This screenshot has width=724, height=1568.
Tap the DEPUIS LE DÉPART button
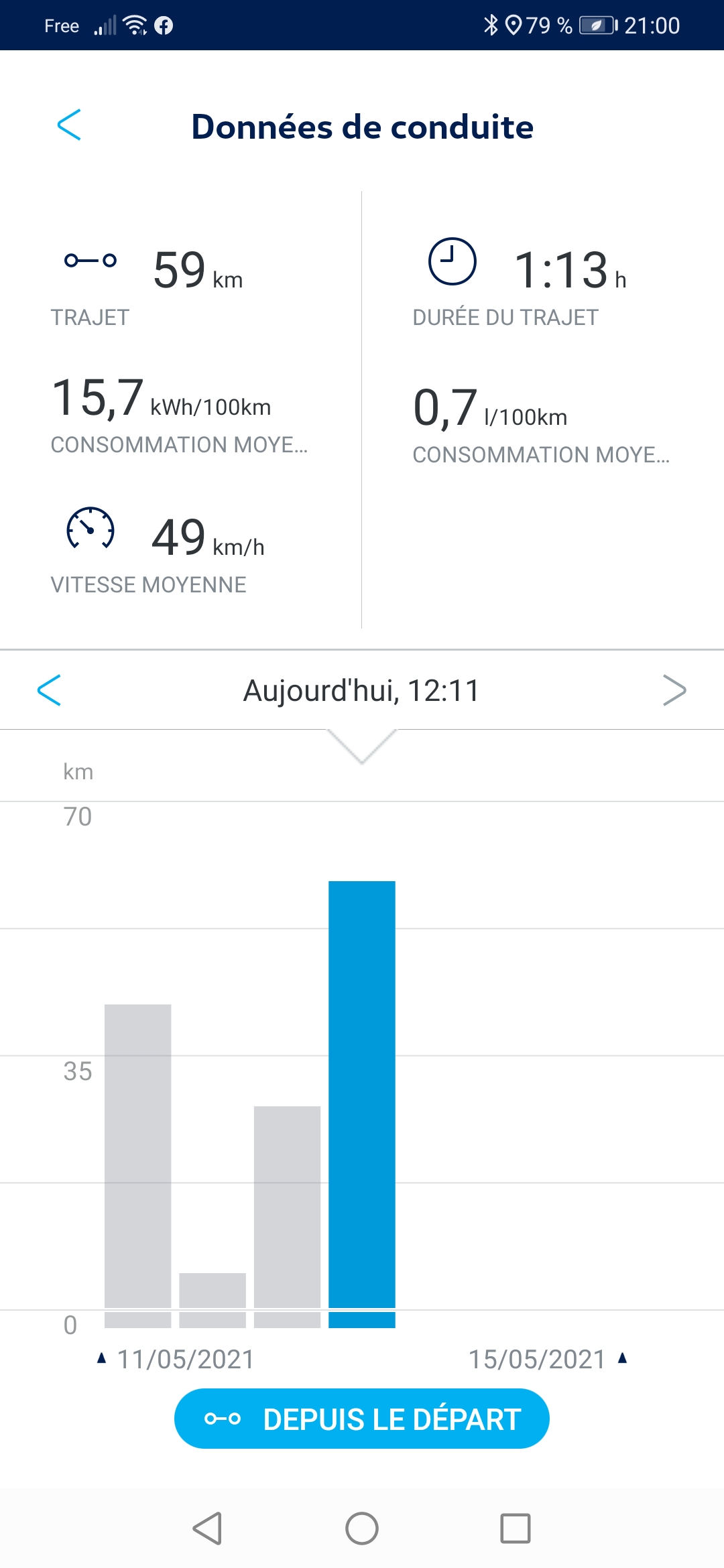coord(362,1419)
